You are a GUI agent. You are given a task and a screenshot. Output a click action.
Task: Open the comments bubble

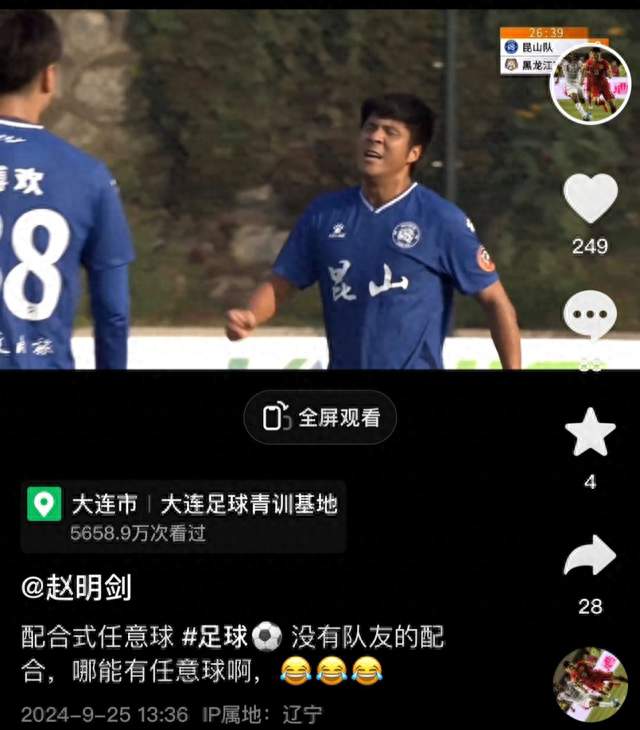coord(590,317)
